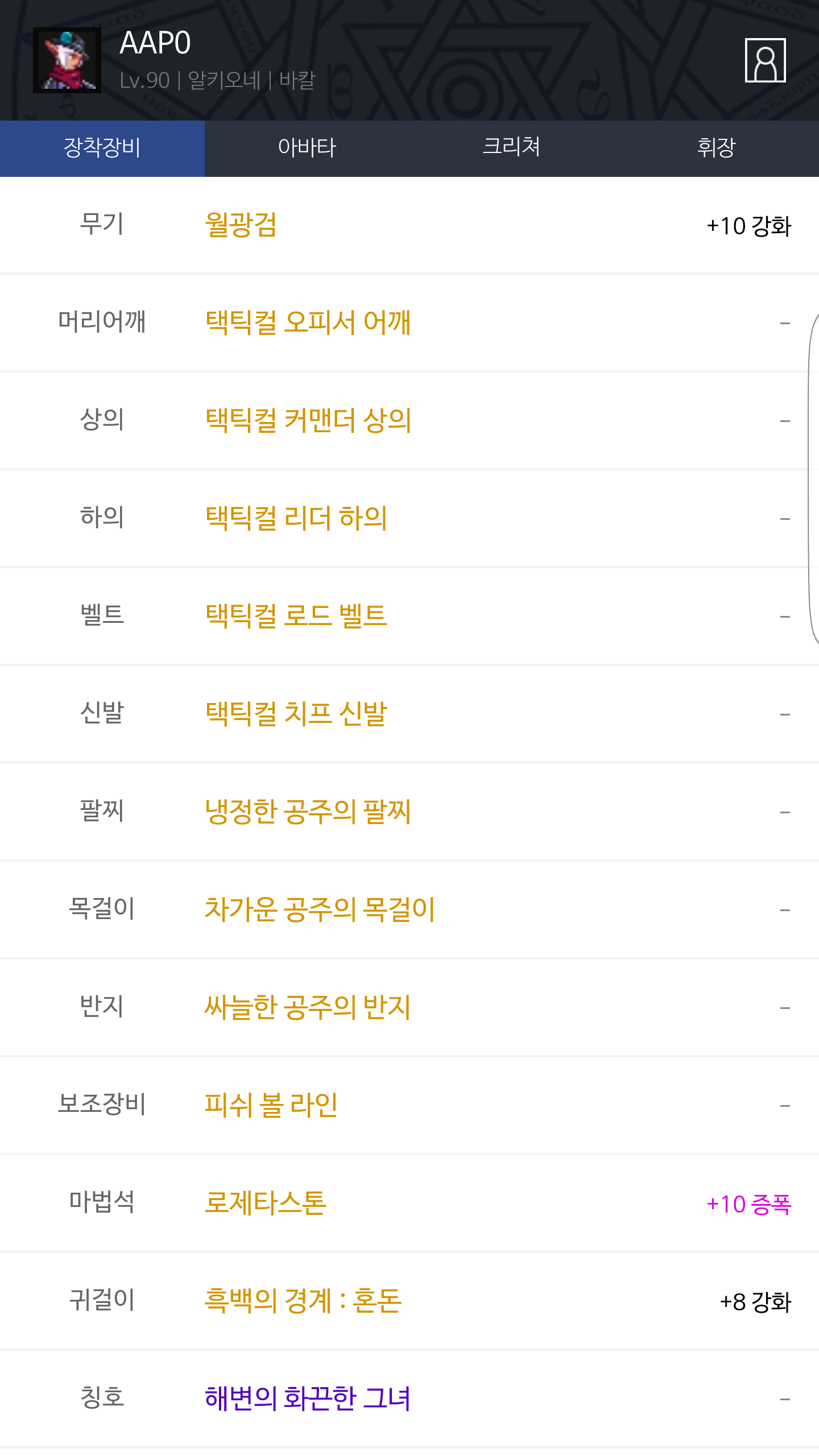This screenshot has height=1456, width=819.
Task: Open 흑백의 경계 : 혼돈 earring
Action: click(409, 1301)
